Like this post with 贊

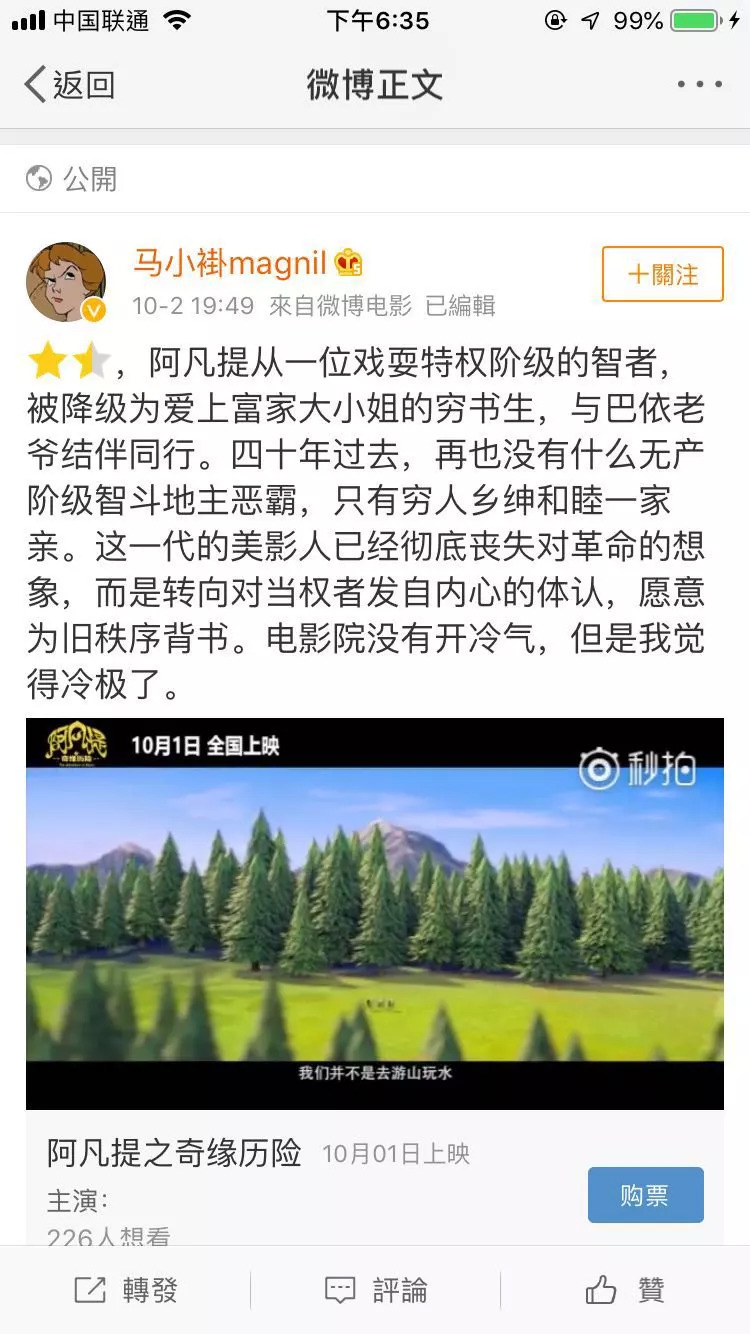[625, 1290]
